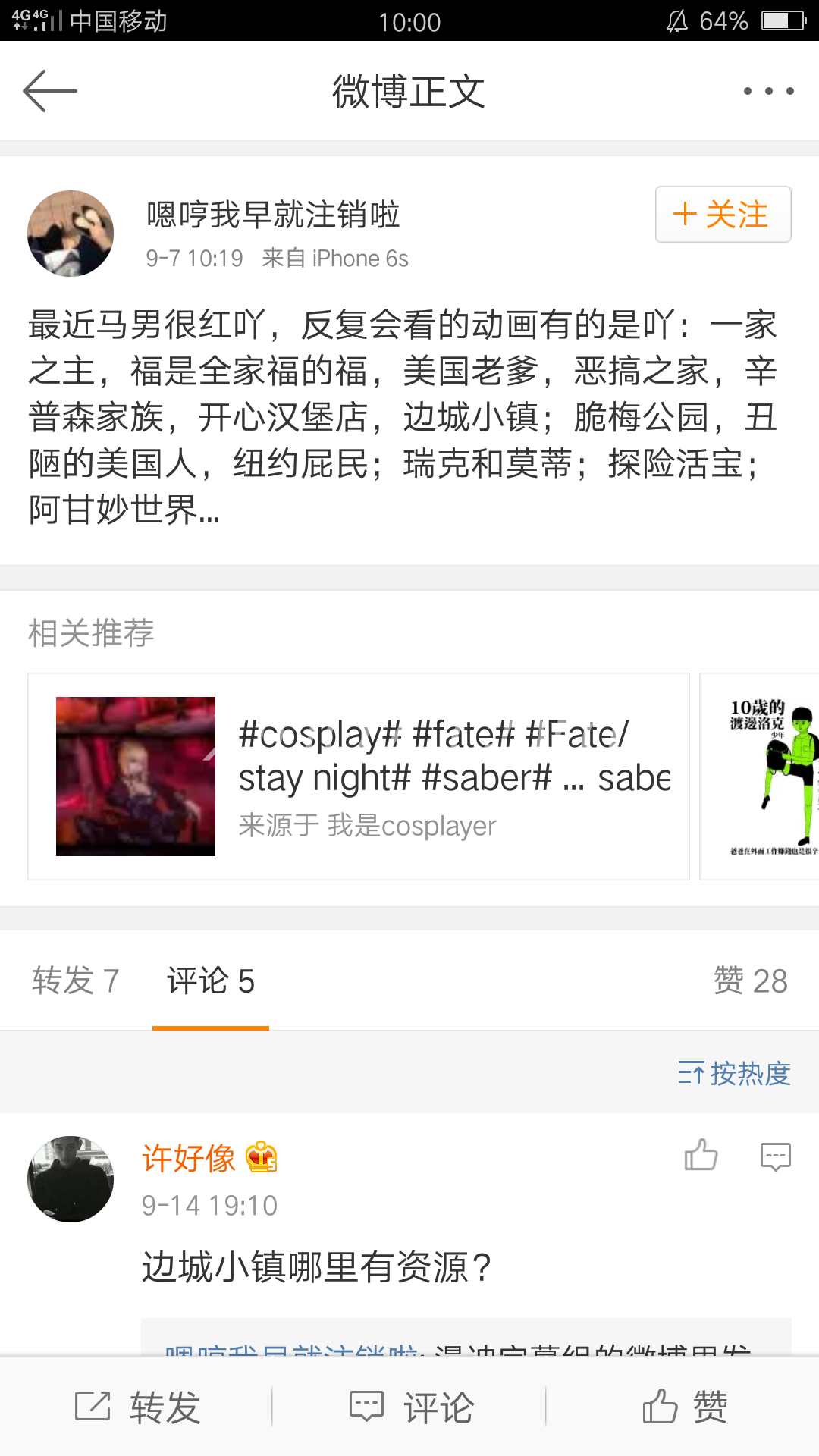Open the cosplay fate recommended card
Screen dimensions: 819x1456
(359, 777)
